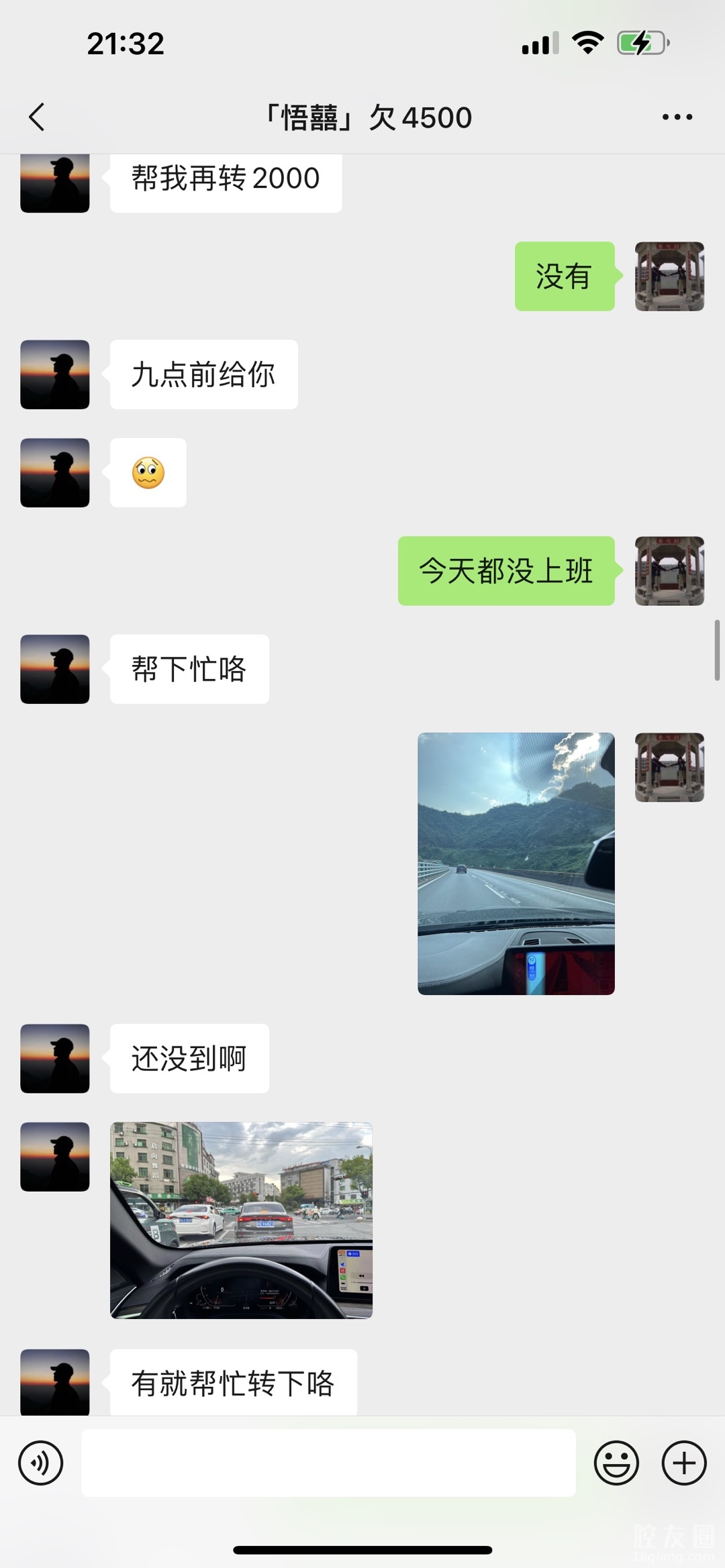Open the plus attachment menu

pos(684,1463)
